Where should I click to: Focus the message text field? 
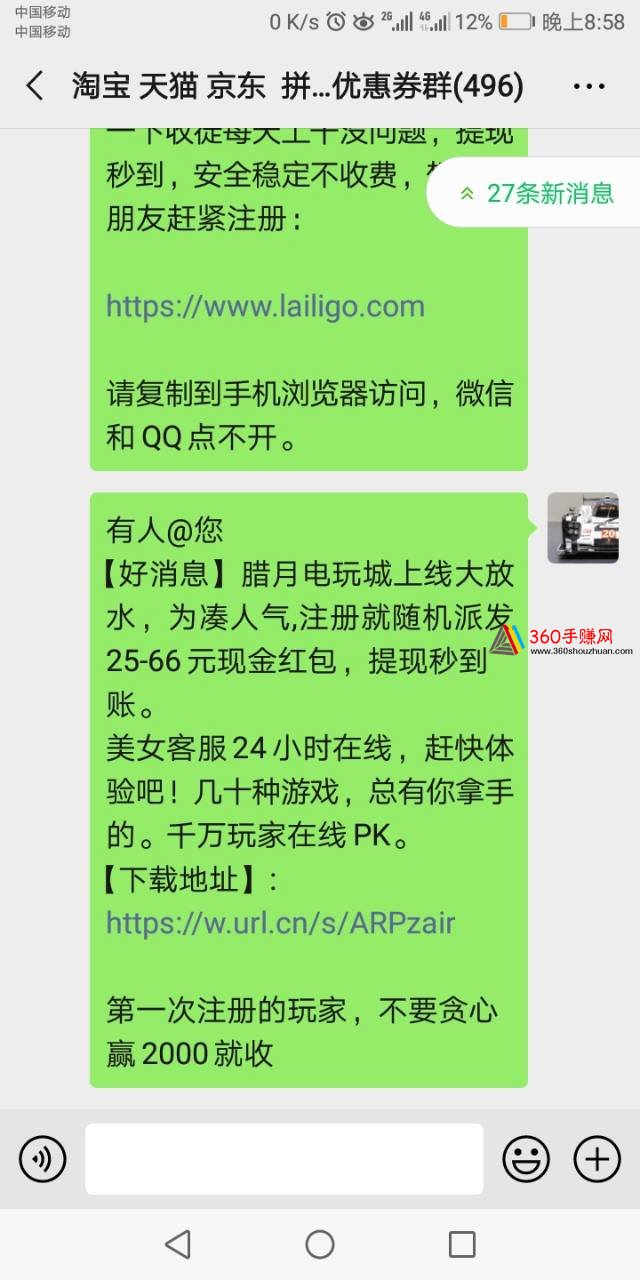(x=284, y=1159)
